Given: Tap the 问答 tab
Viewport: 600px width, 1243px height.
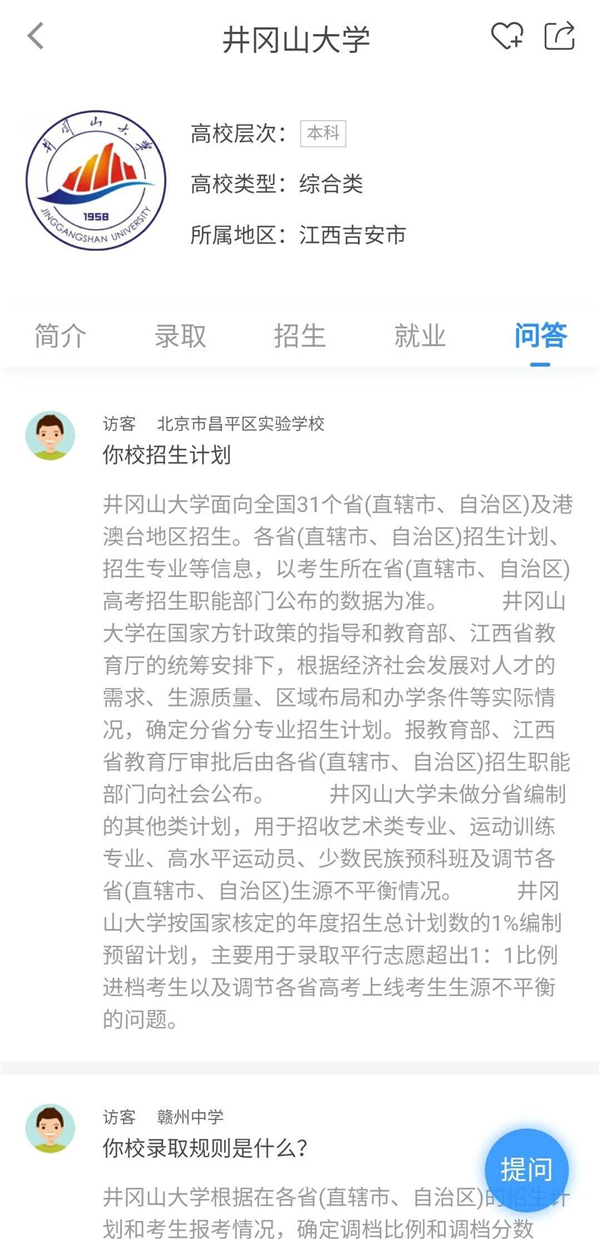Looking at the screenshot, I should coord(540,336).
